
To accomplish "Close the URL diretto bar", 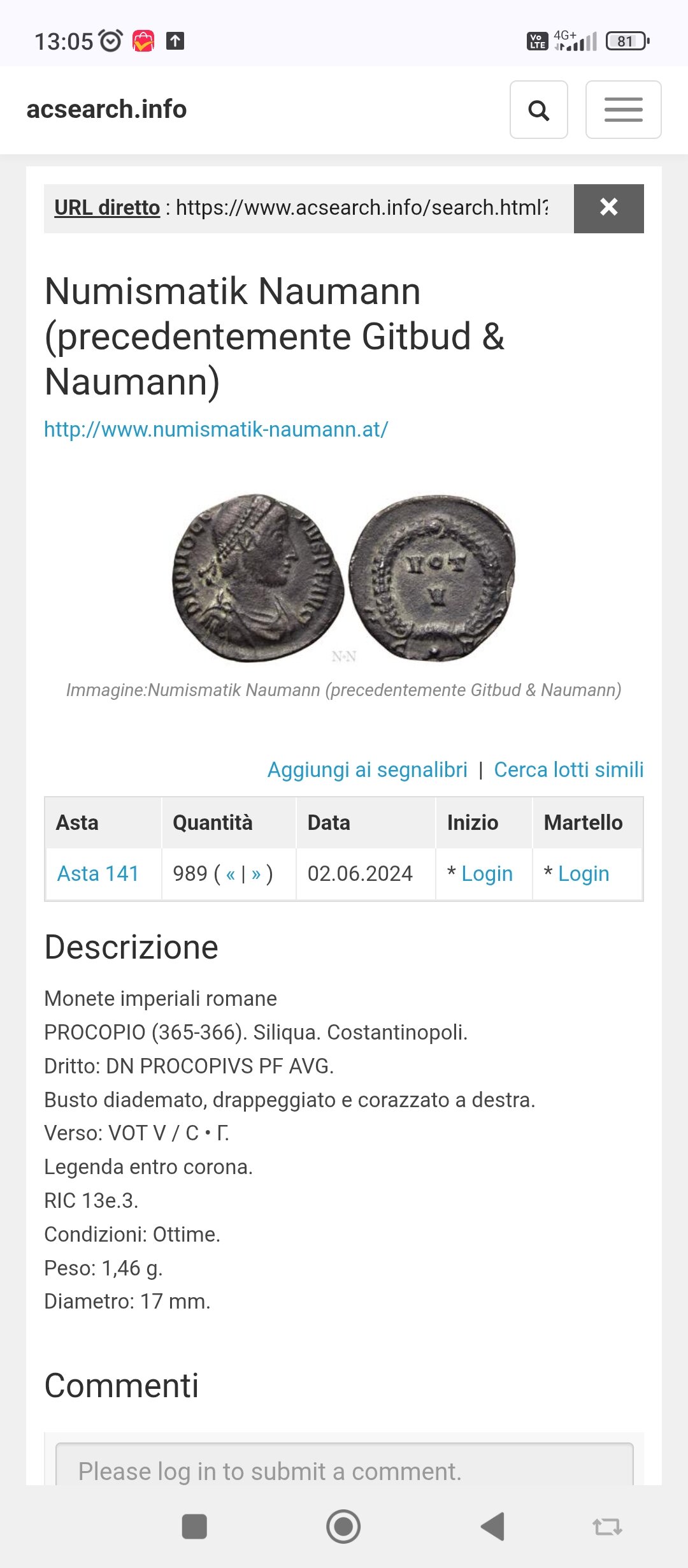I will pos(608,208).
